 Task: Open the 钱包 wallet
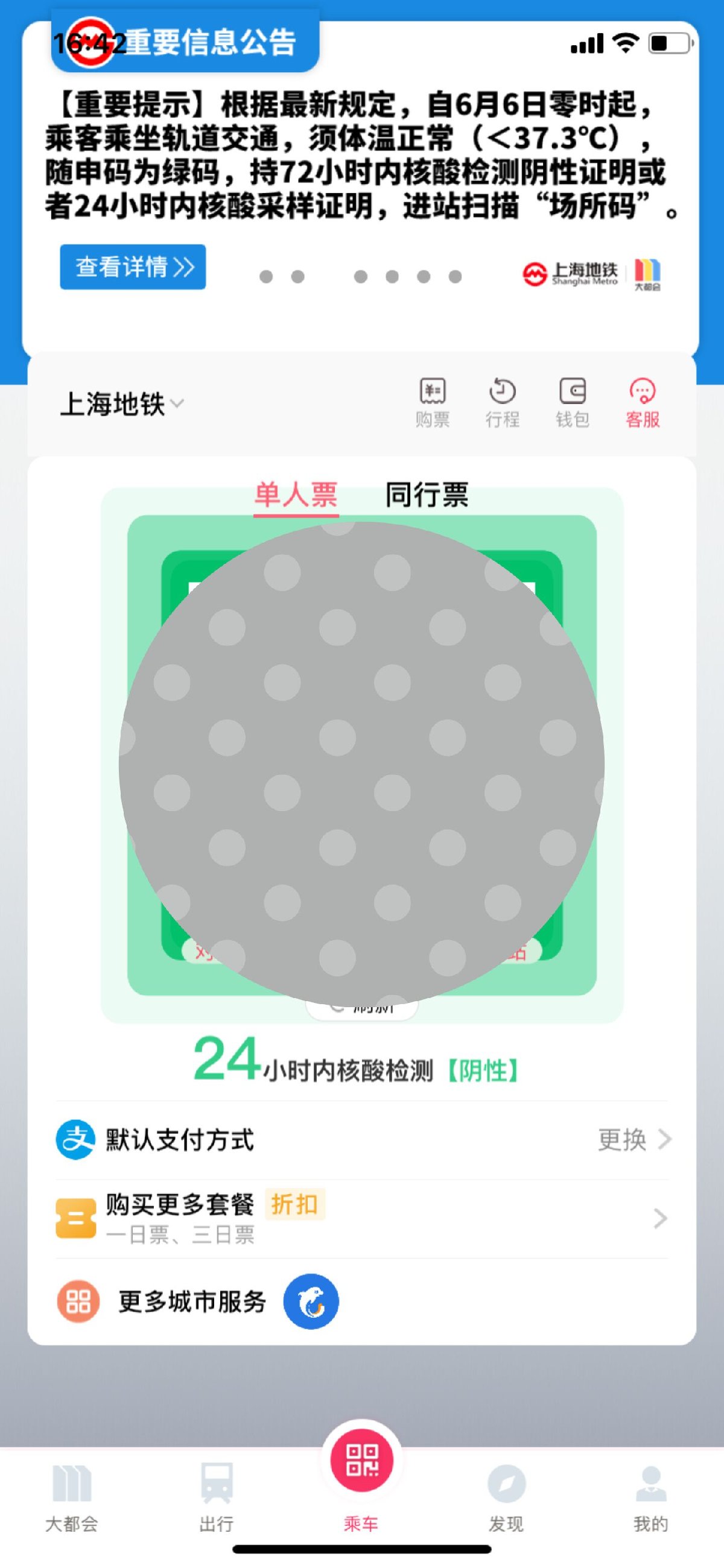(573, 402)
